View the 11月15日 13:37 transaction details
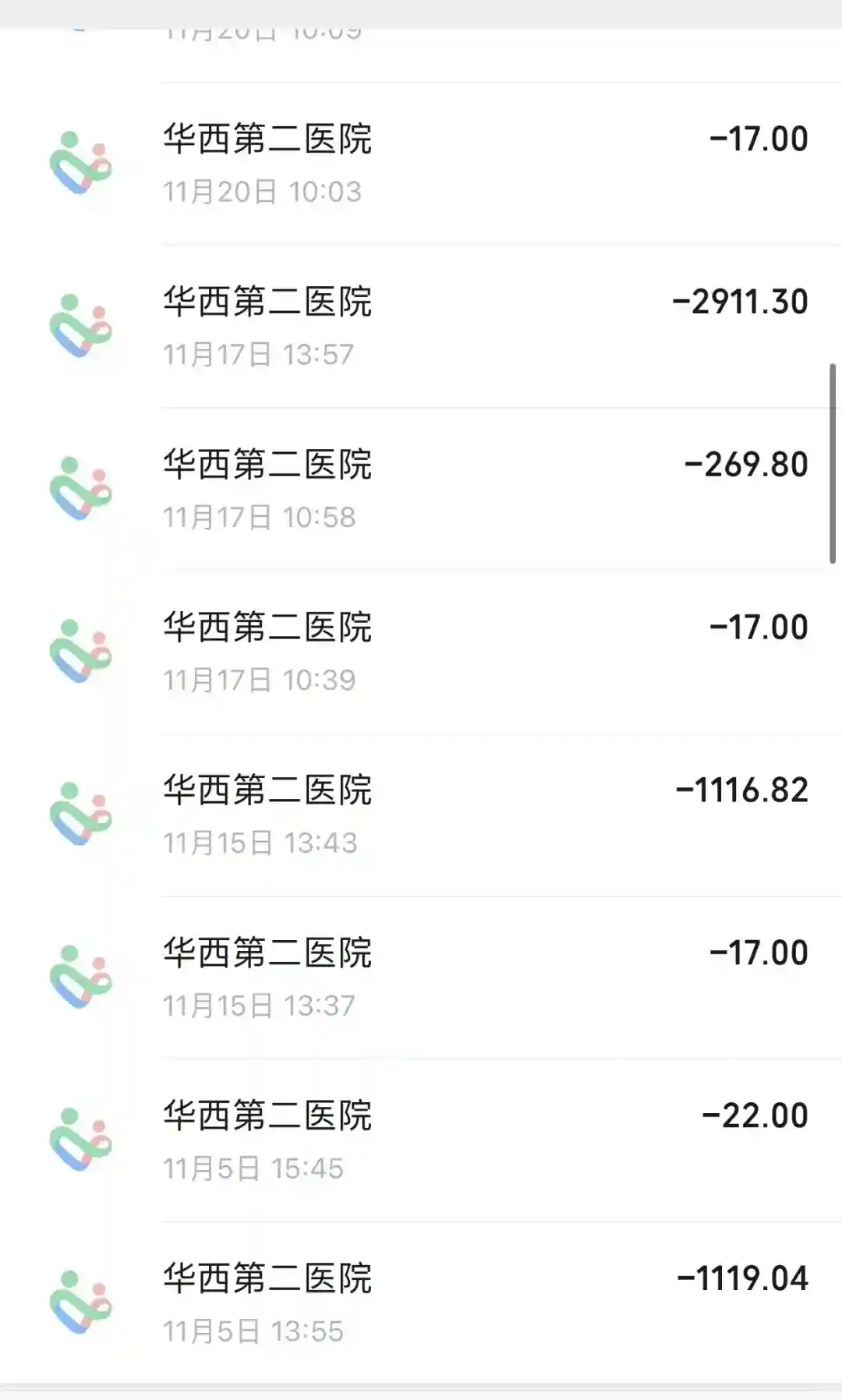 pyautogui.click(x=421, y=978)
